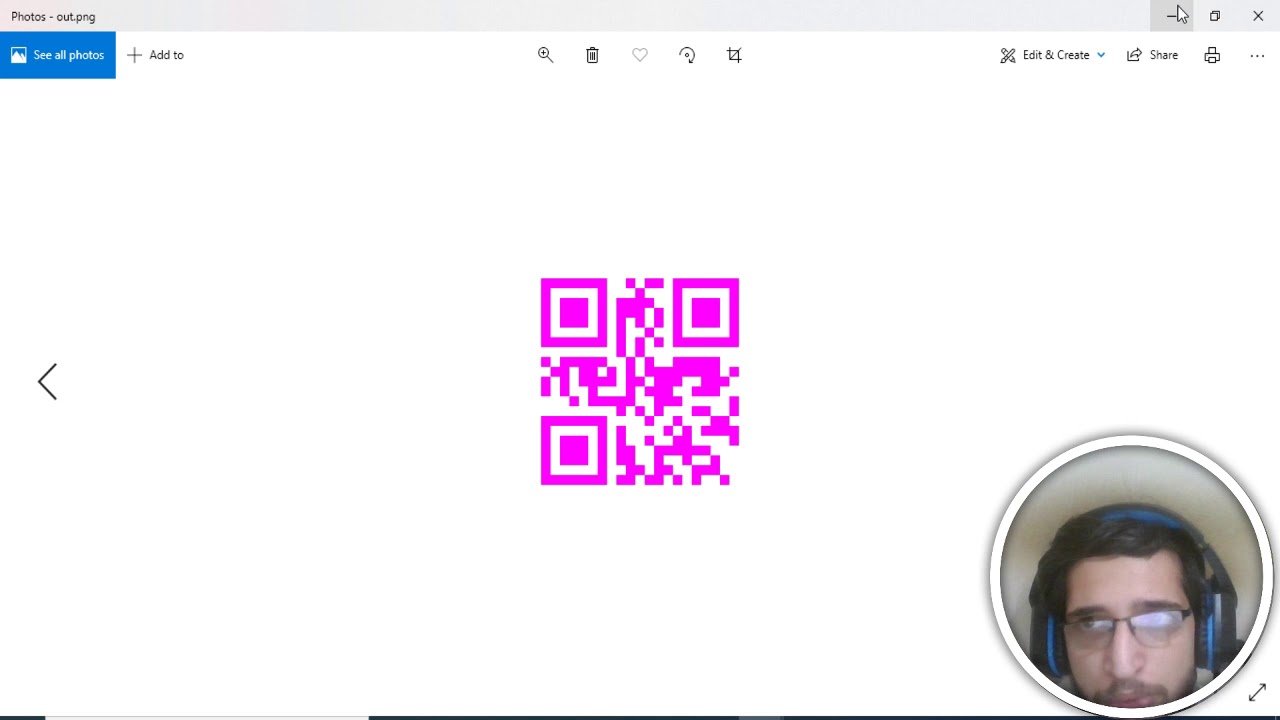Delete this photo with the trash icon
Screen dimensions: 1280x720
[592, 55]
